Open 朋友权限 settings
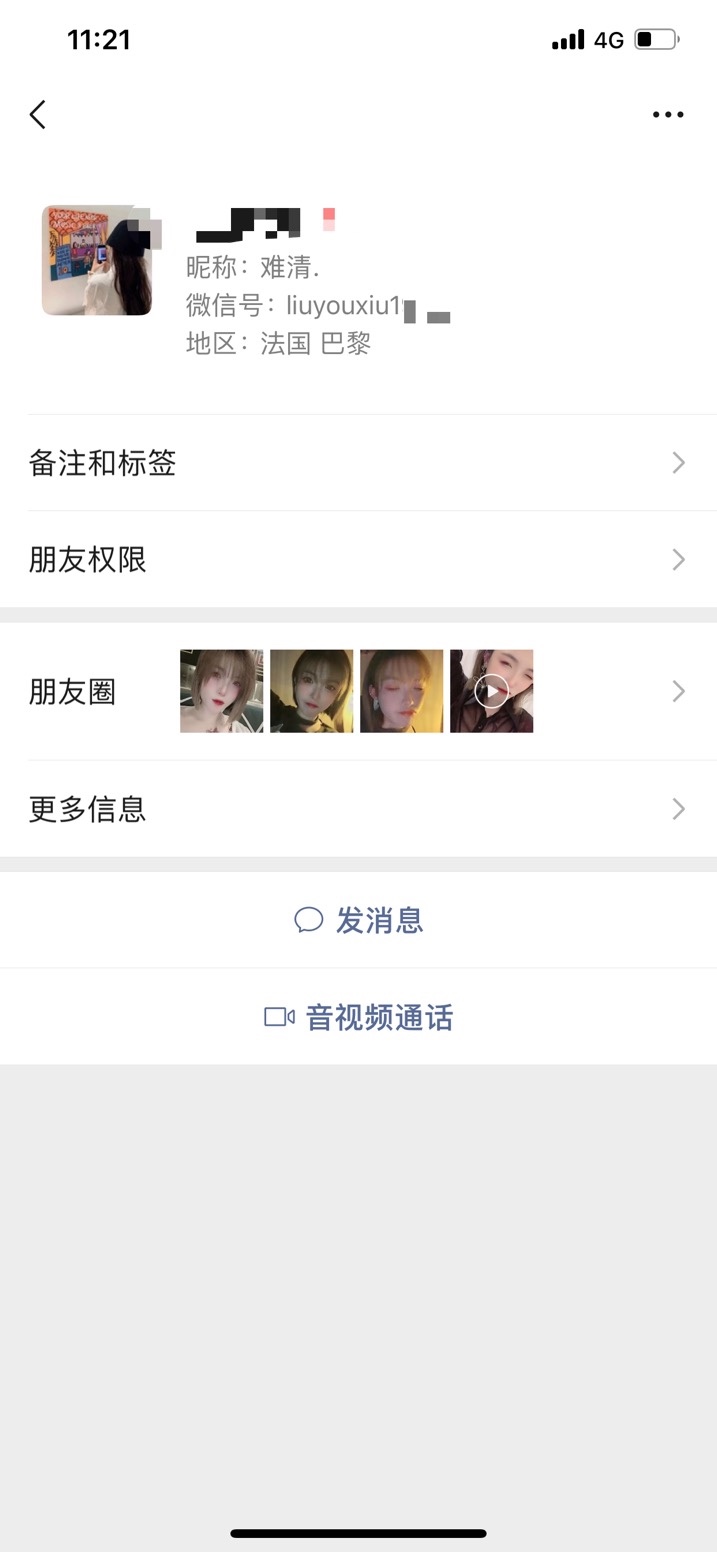717x1552 pixels. 358,559
